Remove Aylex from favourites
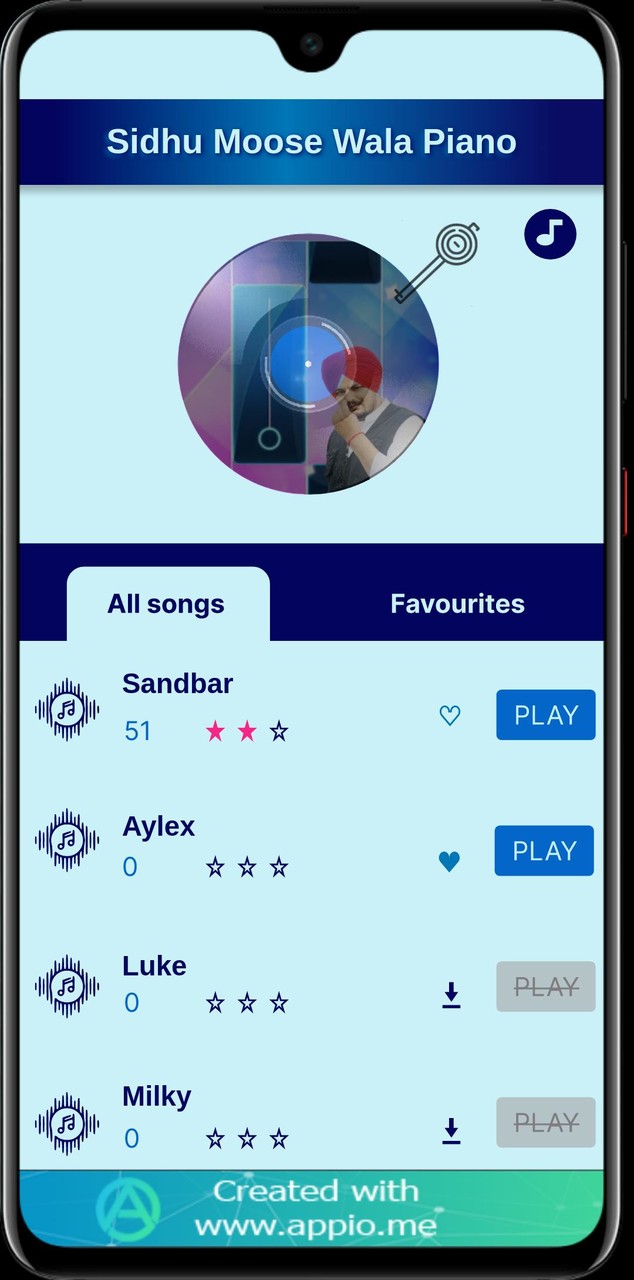The width and height of the screenshot is (634, 1280). (x=450, y=861)
